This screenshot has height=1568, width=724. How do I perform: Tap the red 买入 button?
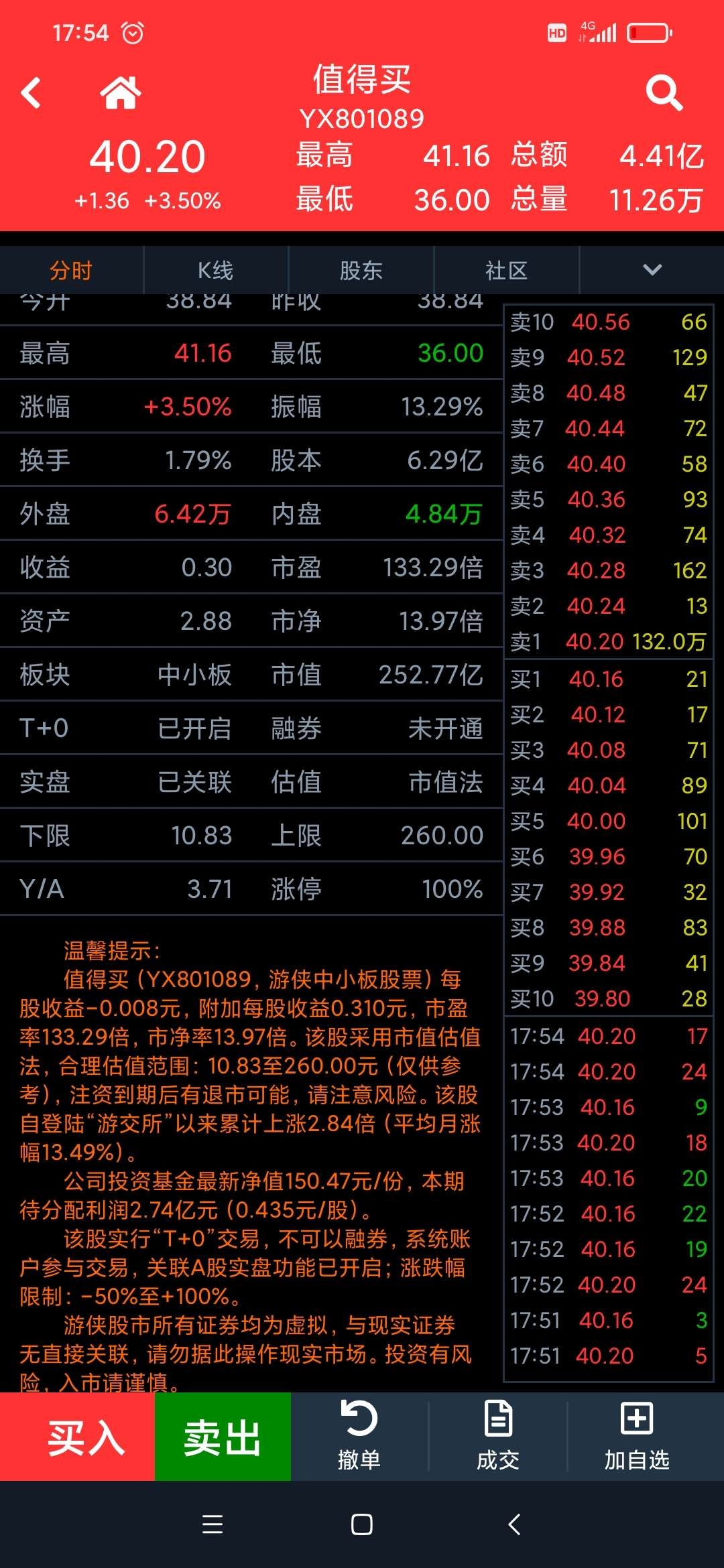tap(77, 1437)
